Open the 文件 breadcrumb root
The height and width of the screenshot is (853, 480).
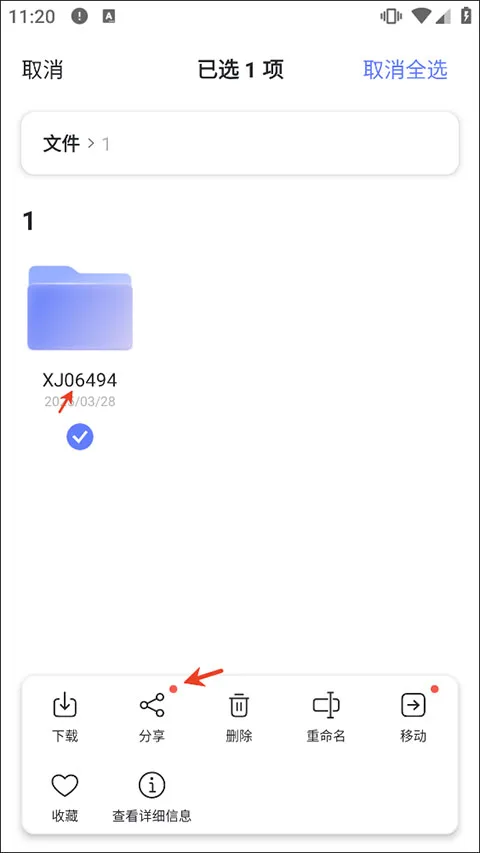click(x=61, y=144)
